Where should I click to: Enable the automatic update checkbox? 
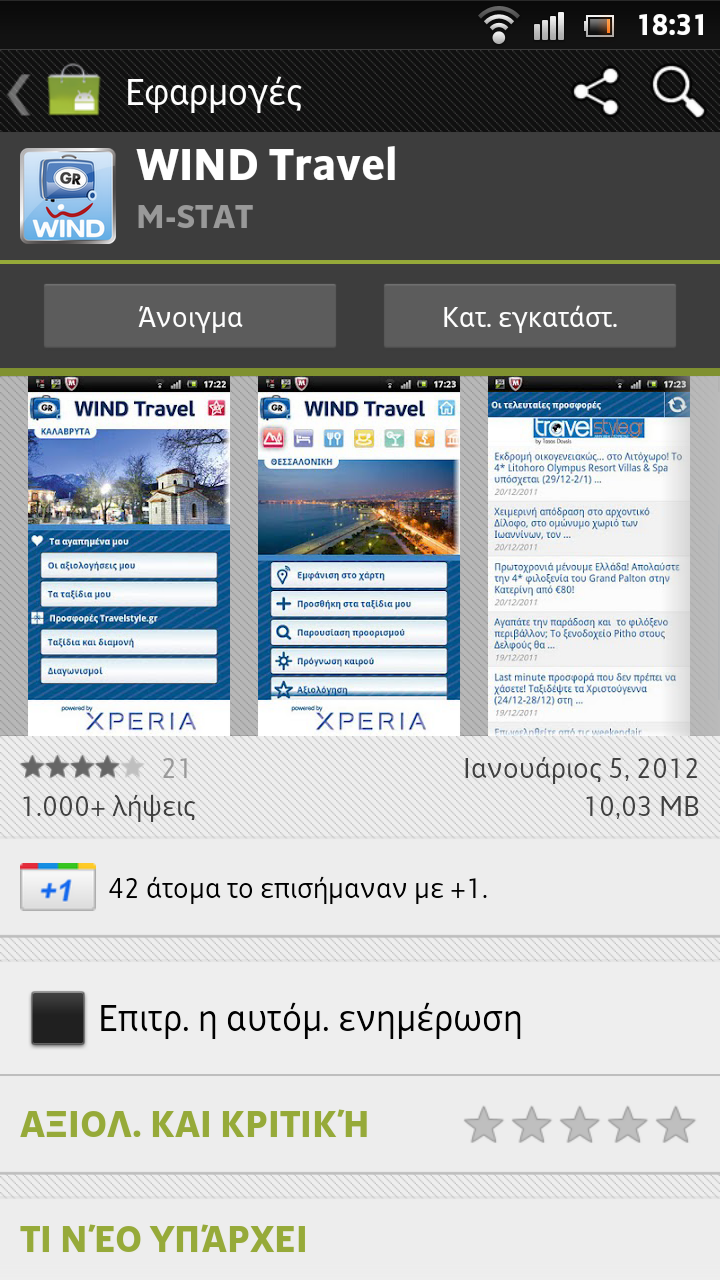[58, 1018]
